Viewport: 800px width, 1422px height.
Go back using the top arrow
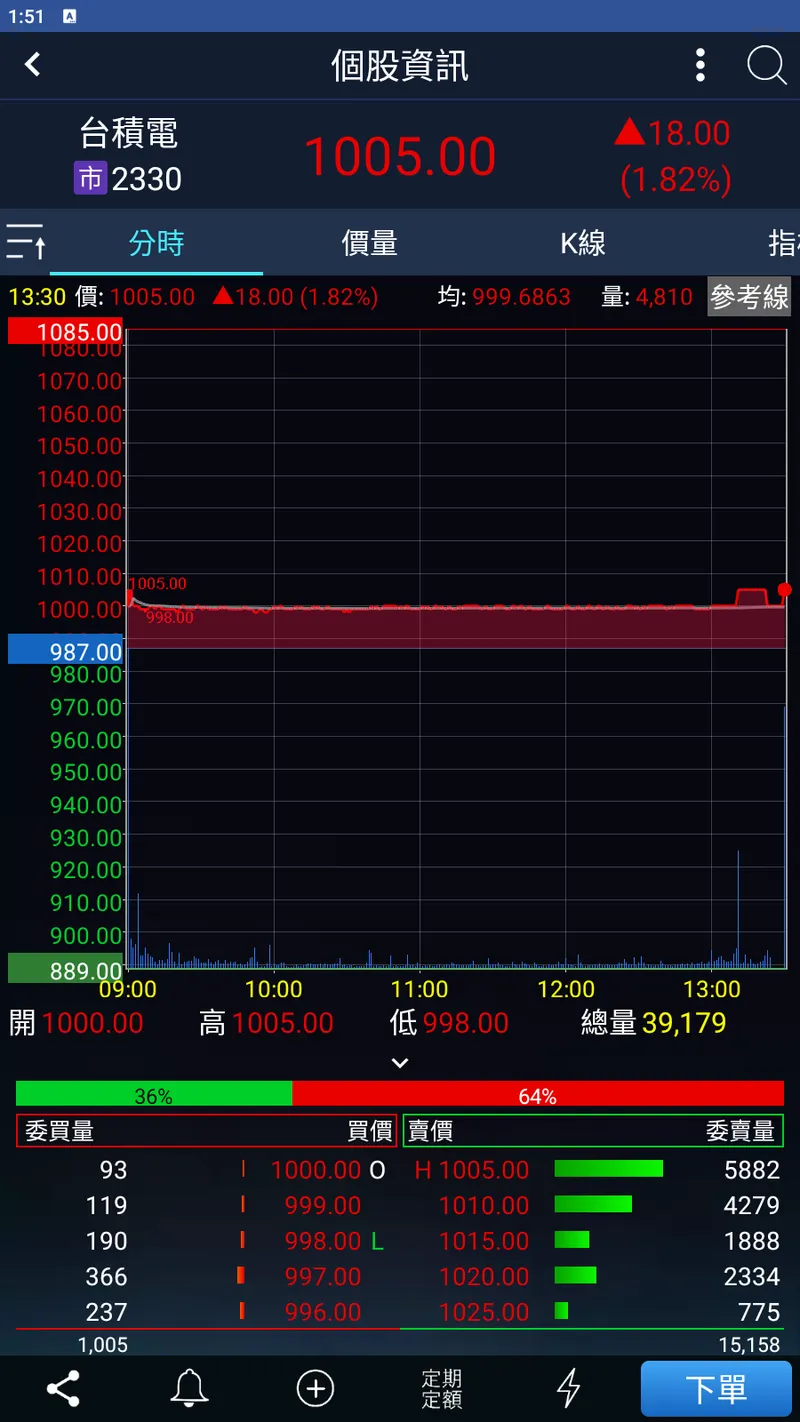pos(33,65)
